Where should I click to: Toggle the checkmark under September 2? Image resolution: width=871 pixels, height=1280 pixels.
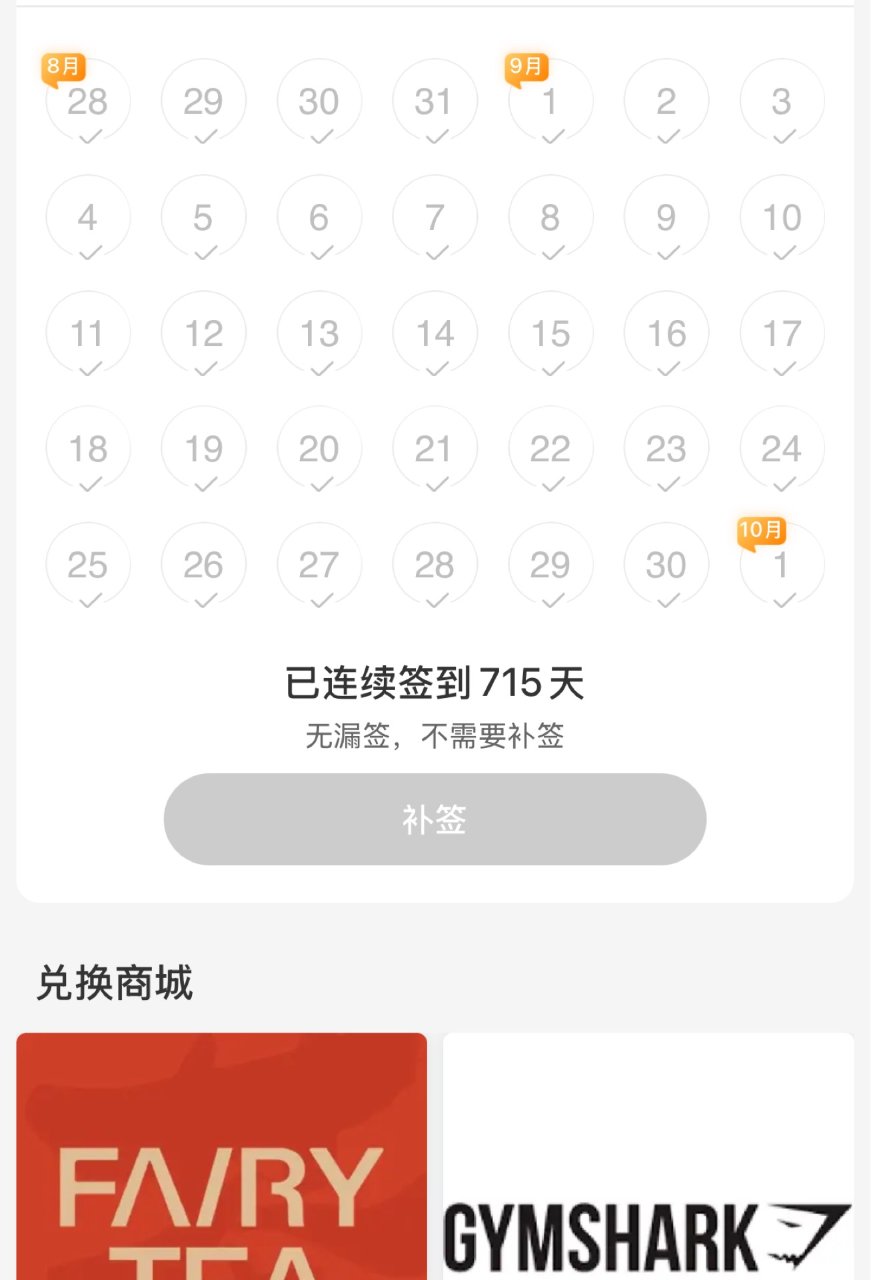click(666, 135)
